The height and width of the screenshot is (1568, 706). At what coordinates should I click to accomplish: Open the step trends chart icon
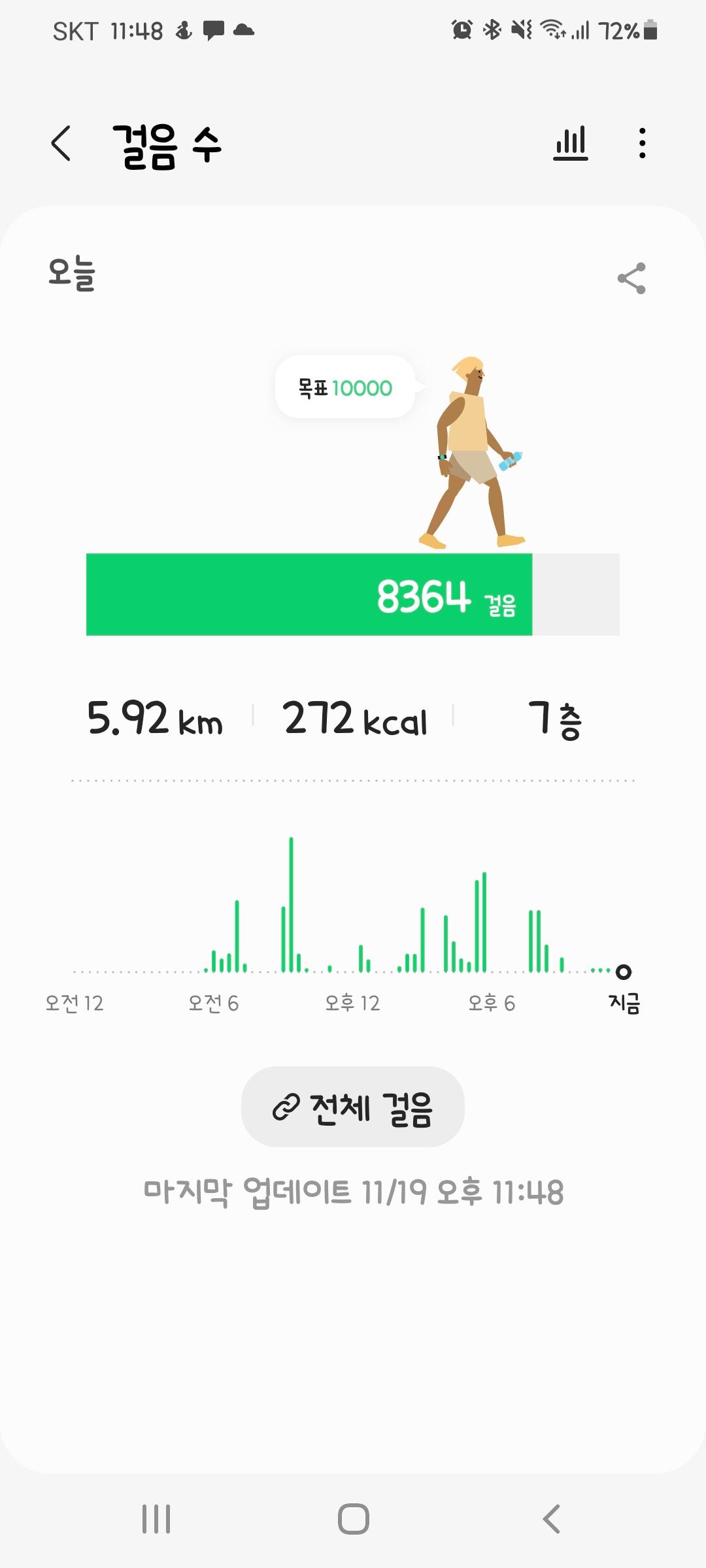[x=570, y=144]
